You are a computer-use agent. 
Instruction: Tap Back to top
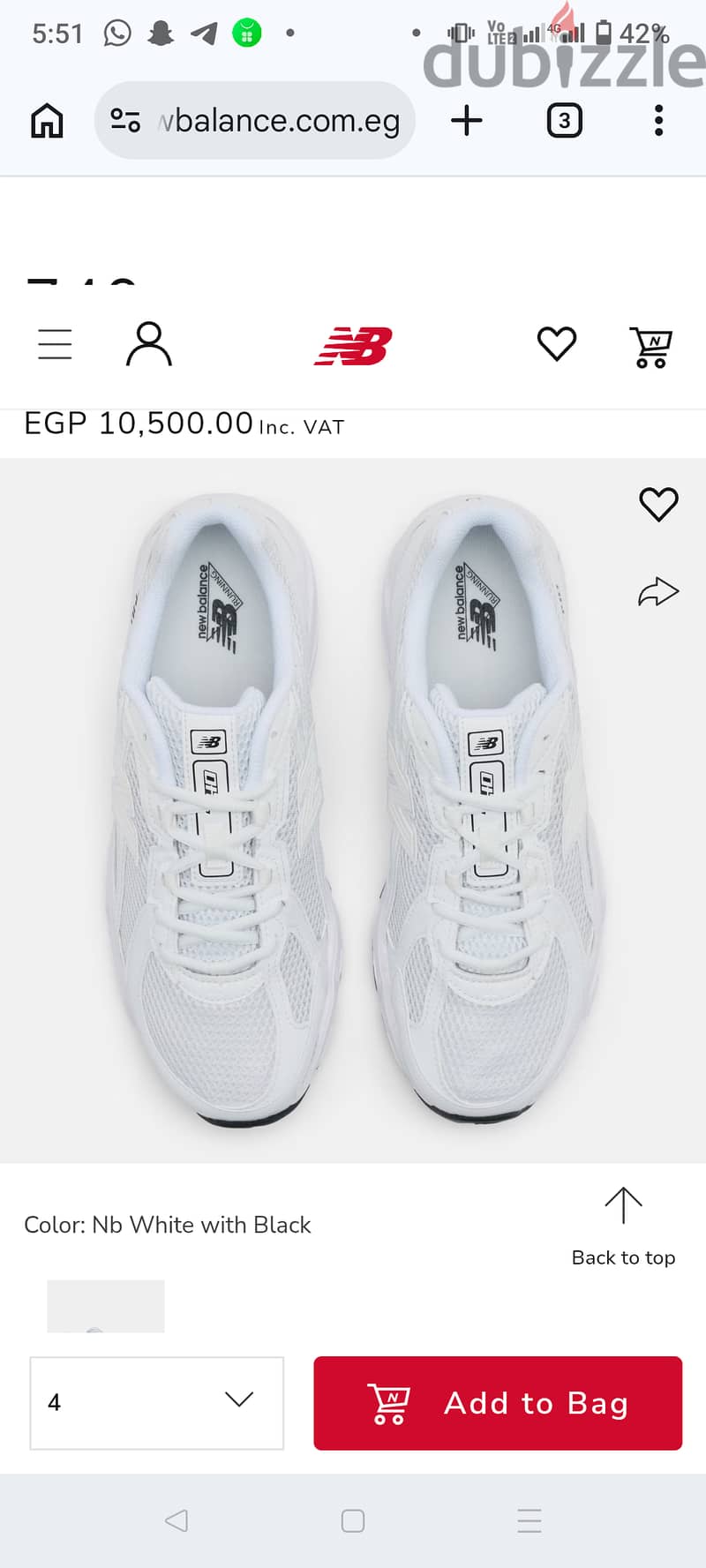623,1227
